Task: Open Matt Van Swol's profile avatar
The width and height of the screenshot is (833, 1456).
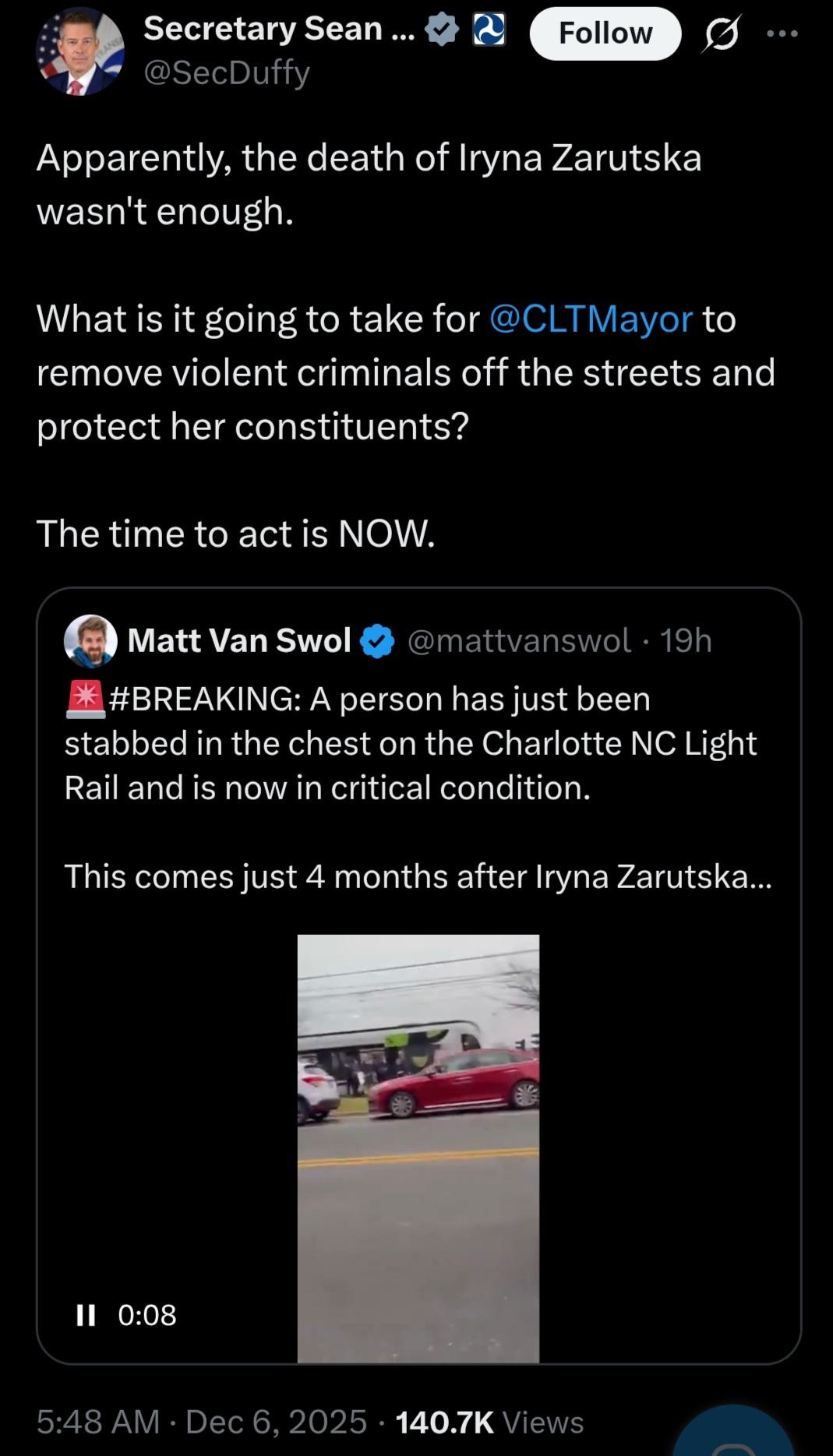Action: (x=90, y=640)
